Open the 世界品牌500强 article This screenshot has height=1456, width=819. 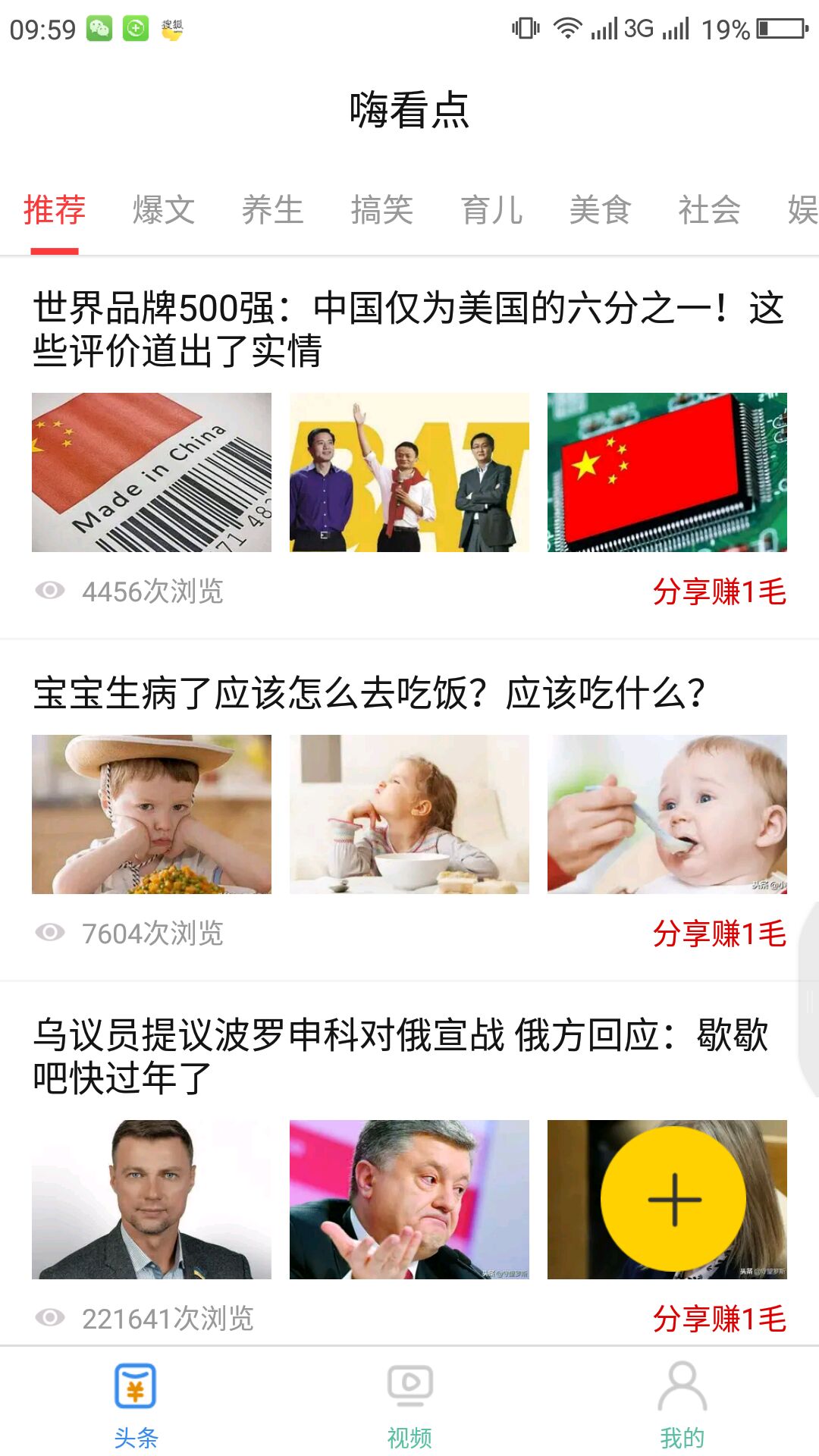click(x=408, y=329)
